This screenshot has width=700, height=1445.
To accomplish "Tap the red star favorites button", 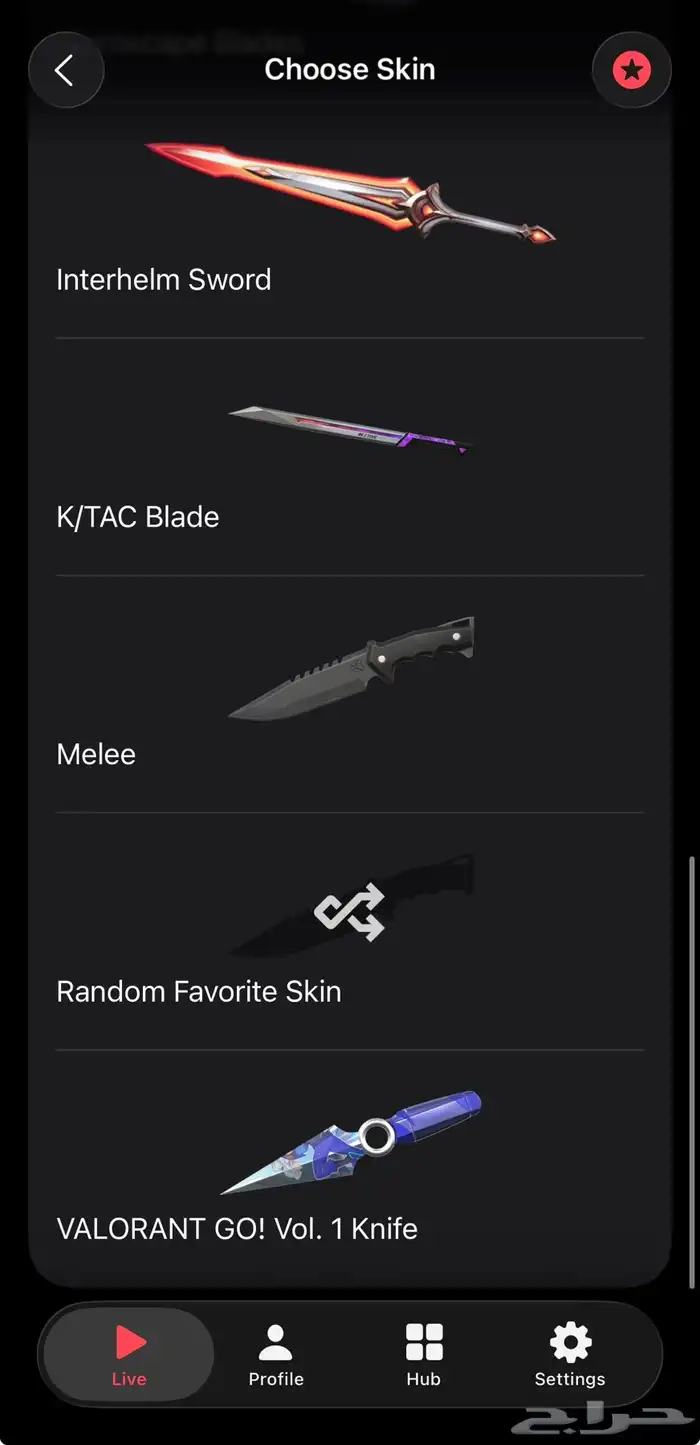I will tap(631, 70).
